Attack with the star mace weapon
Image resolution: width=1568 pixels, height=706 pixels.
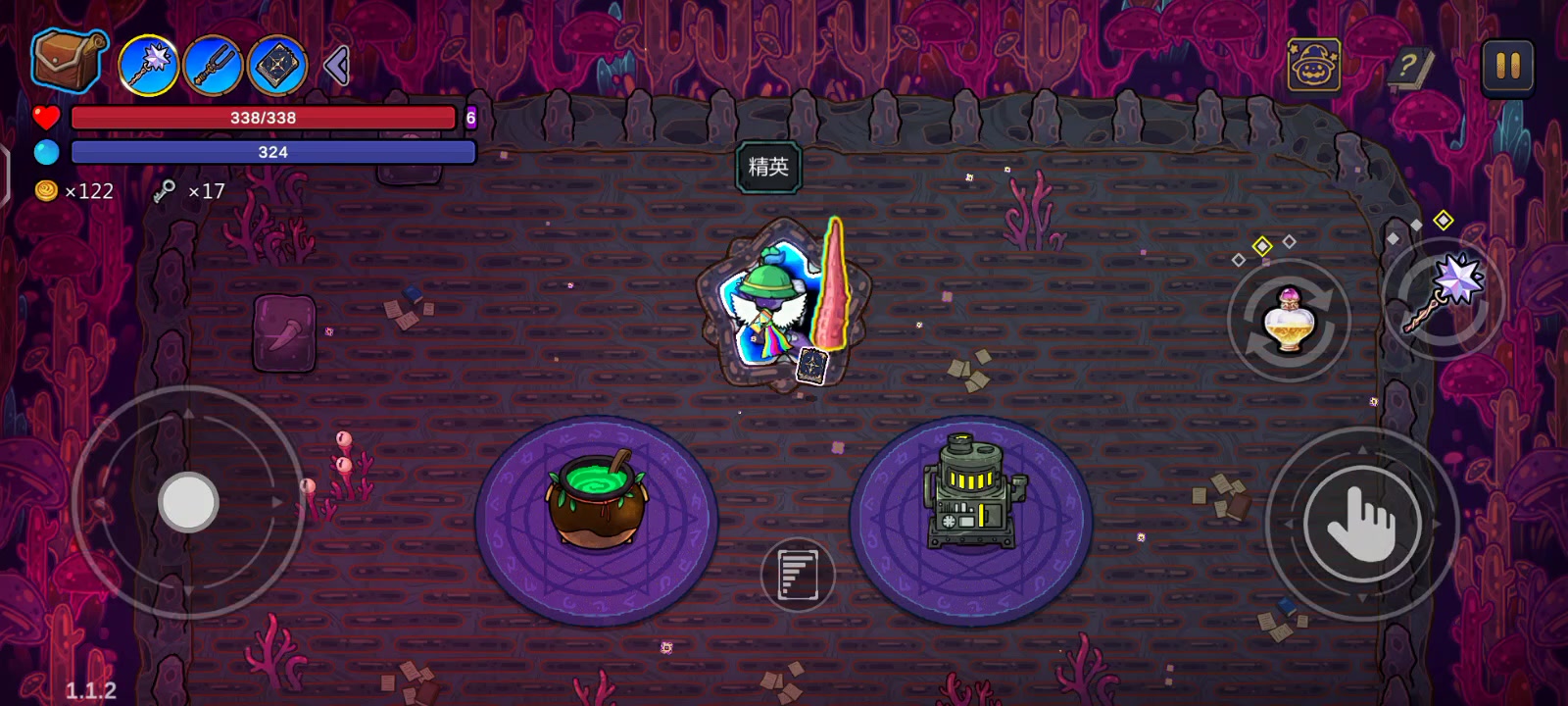pyautogui.click(x=1444, y=299)
